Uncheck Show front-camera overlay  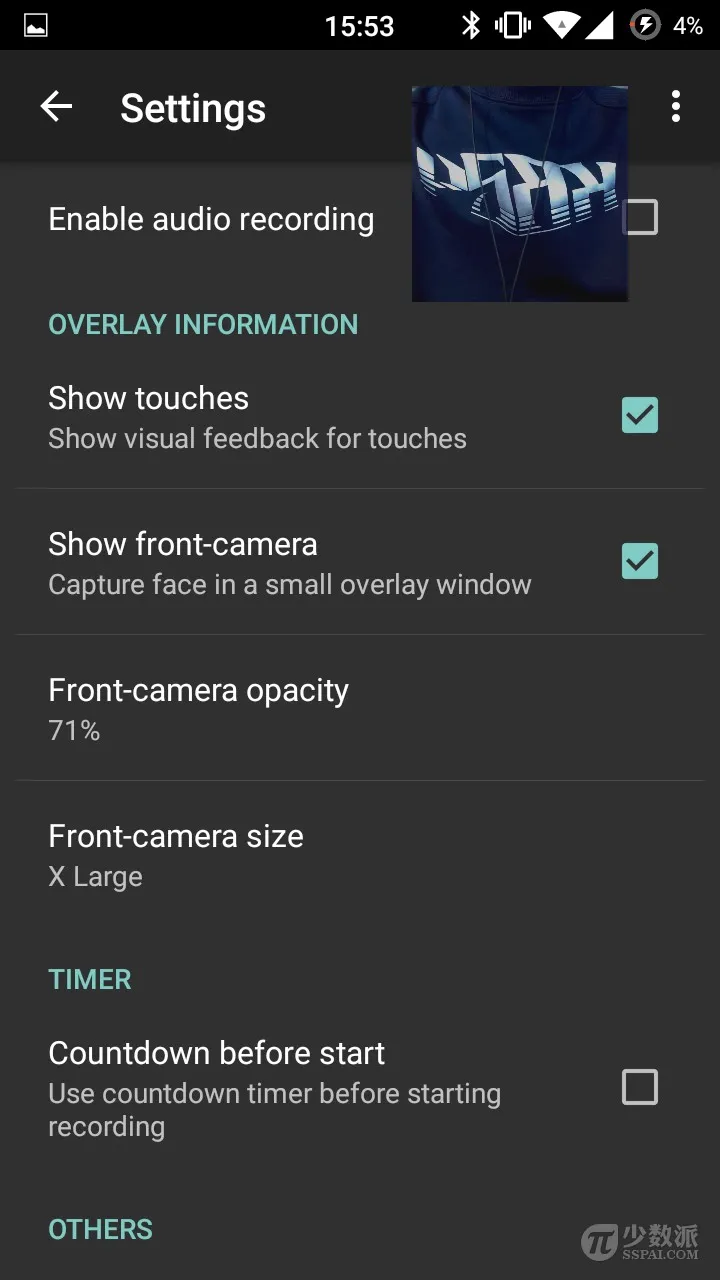[640, 561]
